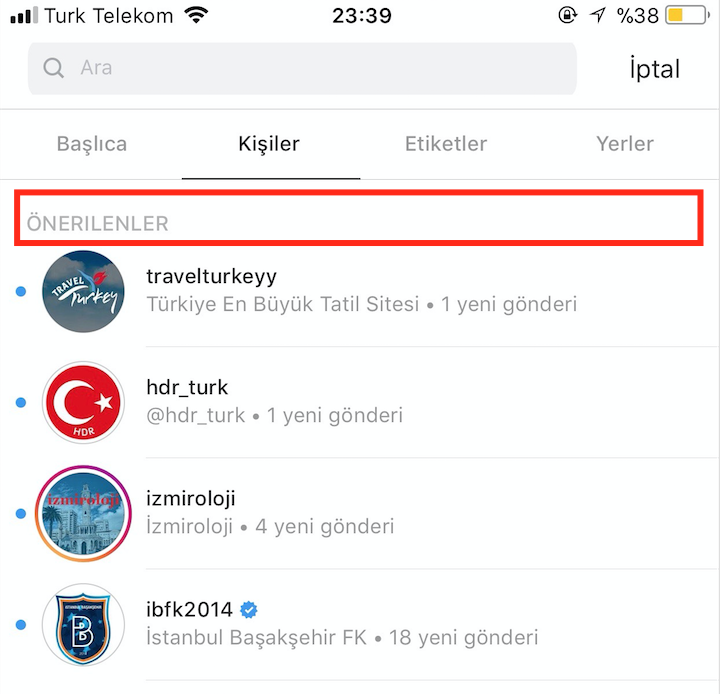
Task: Open the travelturkeyy profile
Action: (x=360, y=290)
